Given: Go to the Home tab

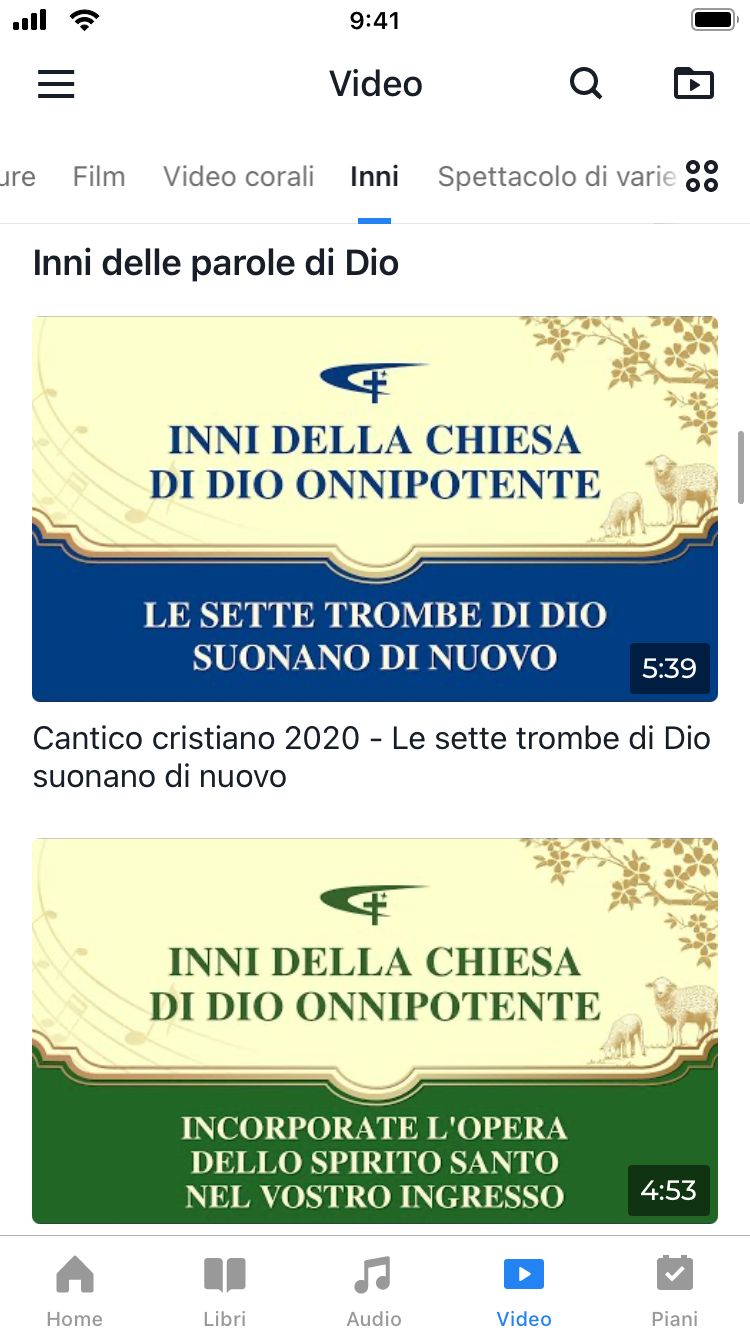Looking at the screenshot, I should coord(75,1290).
